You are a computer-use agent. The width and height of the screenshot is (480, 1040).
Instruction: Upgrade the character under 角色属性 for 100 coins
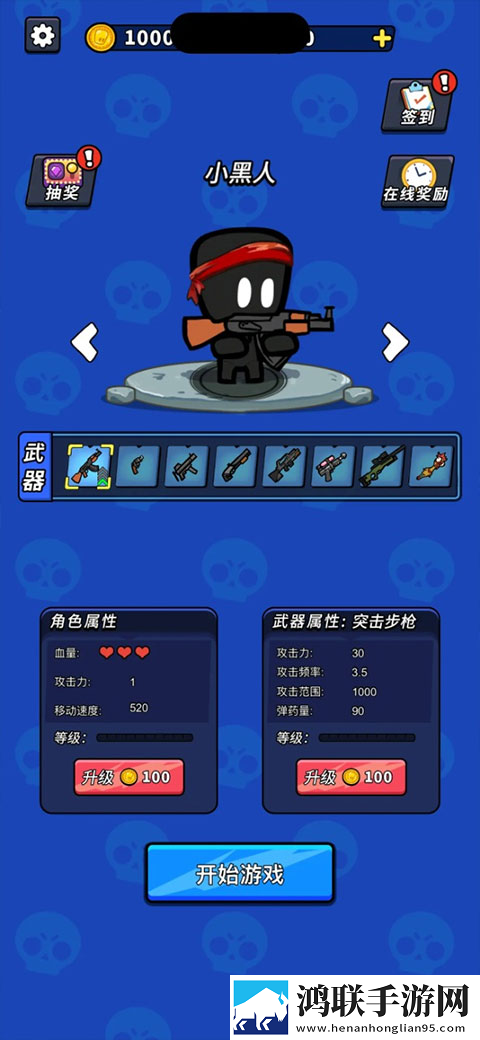[129, 777]
